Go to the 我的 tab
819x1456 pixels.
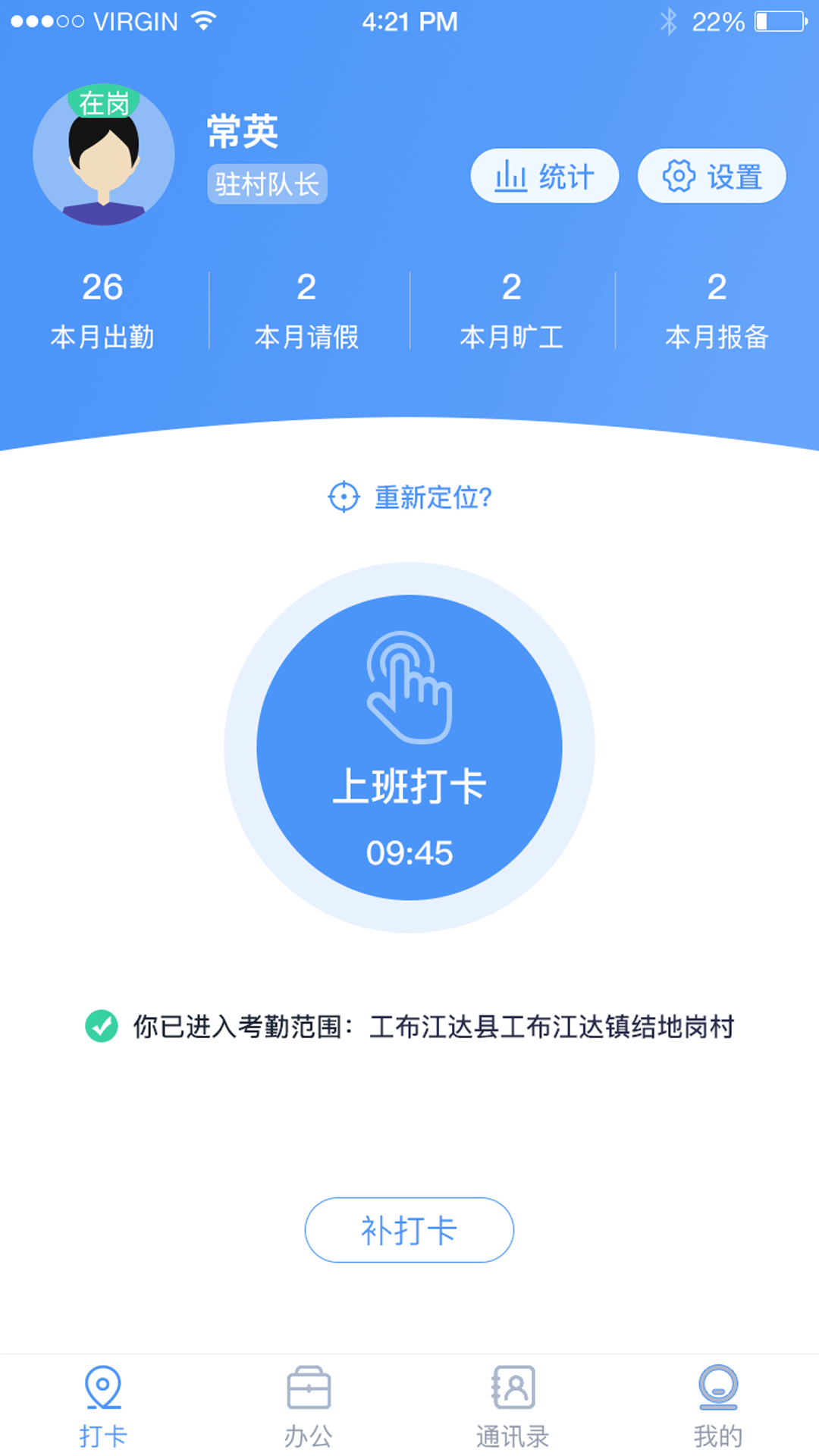click(x=717, y=1405)
